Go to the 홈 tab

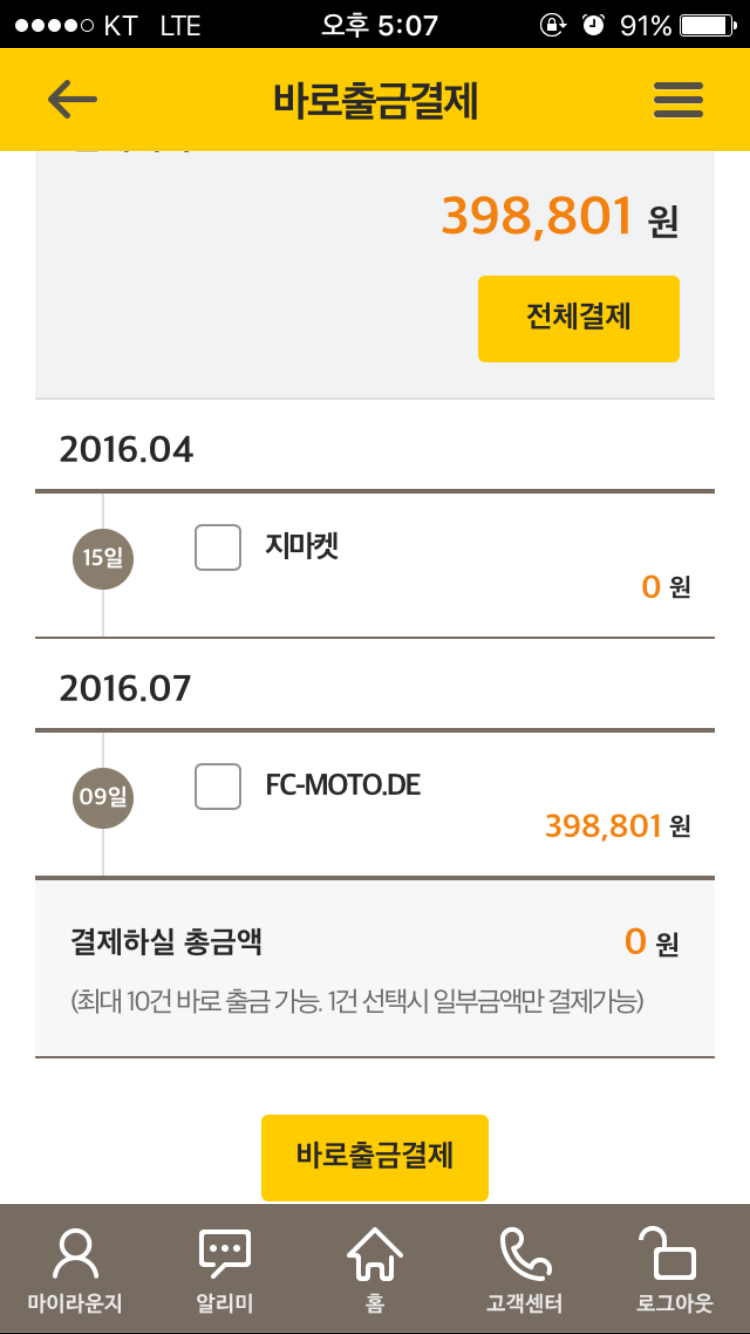click(x=375, y=1270)
